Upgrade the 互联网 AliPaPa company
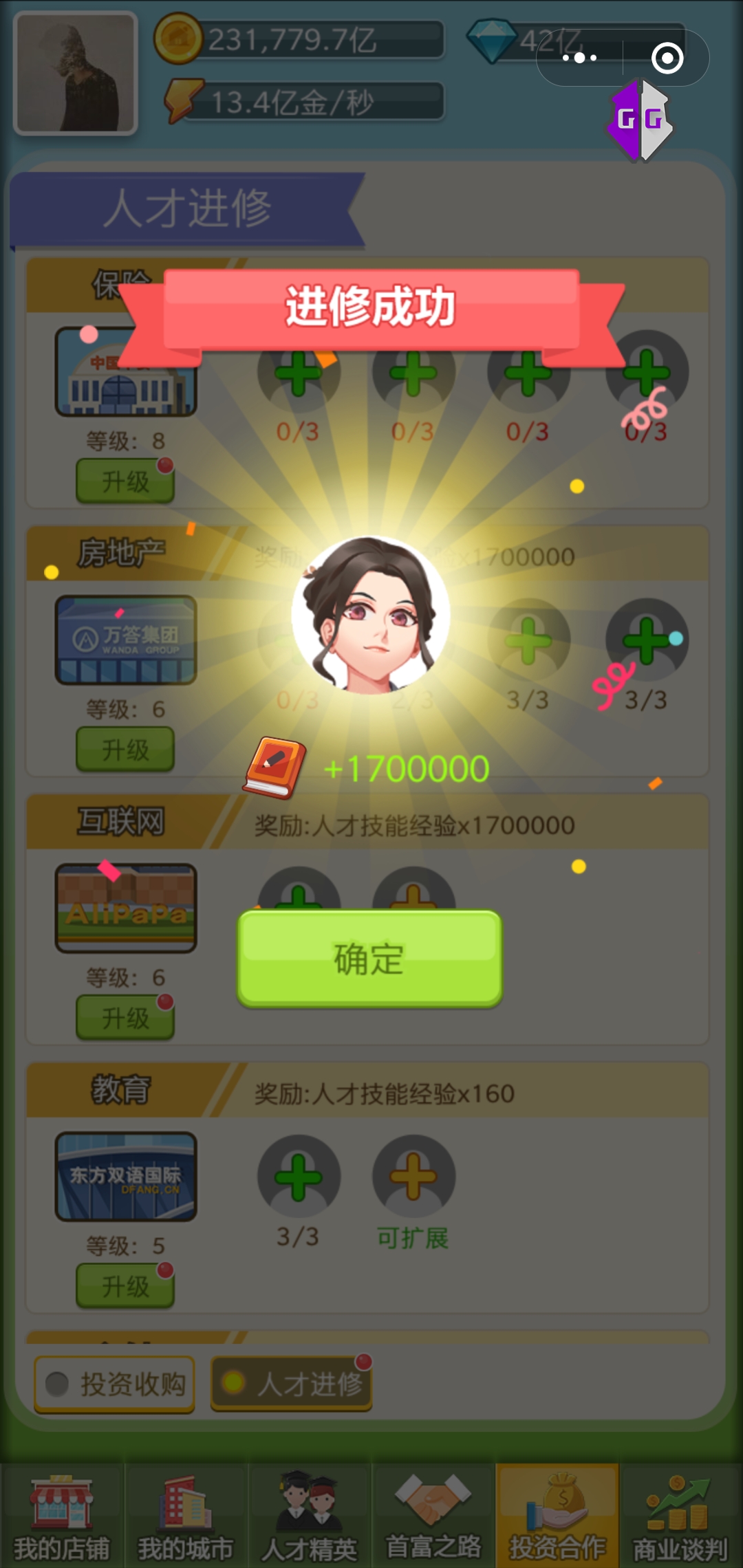 125,1017
